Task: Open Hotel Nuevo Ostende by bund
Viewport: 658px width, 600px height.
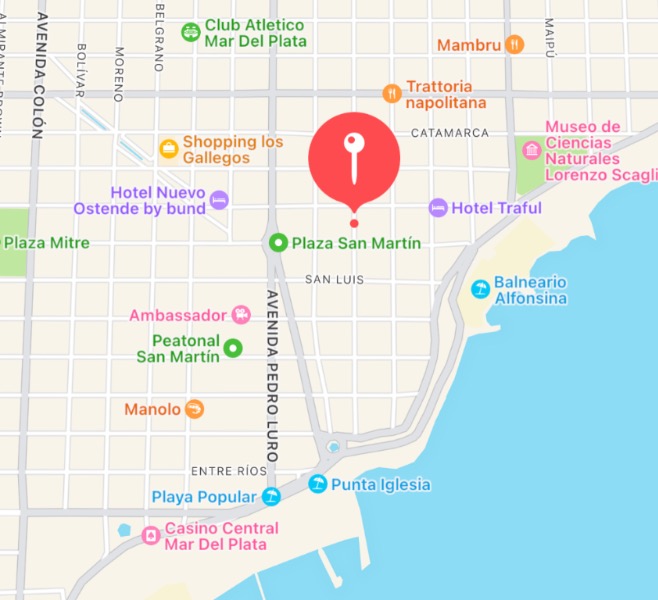Action: tap(219, 200)
